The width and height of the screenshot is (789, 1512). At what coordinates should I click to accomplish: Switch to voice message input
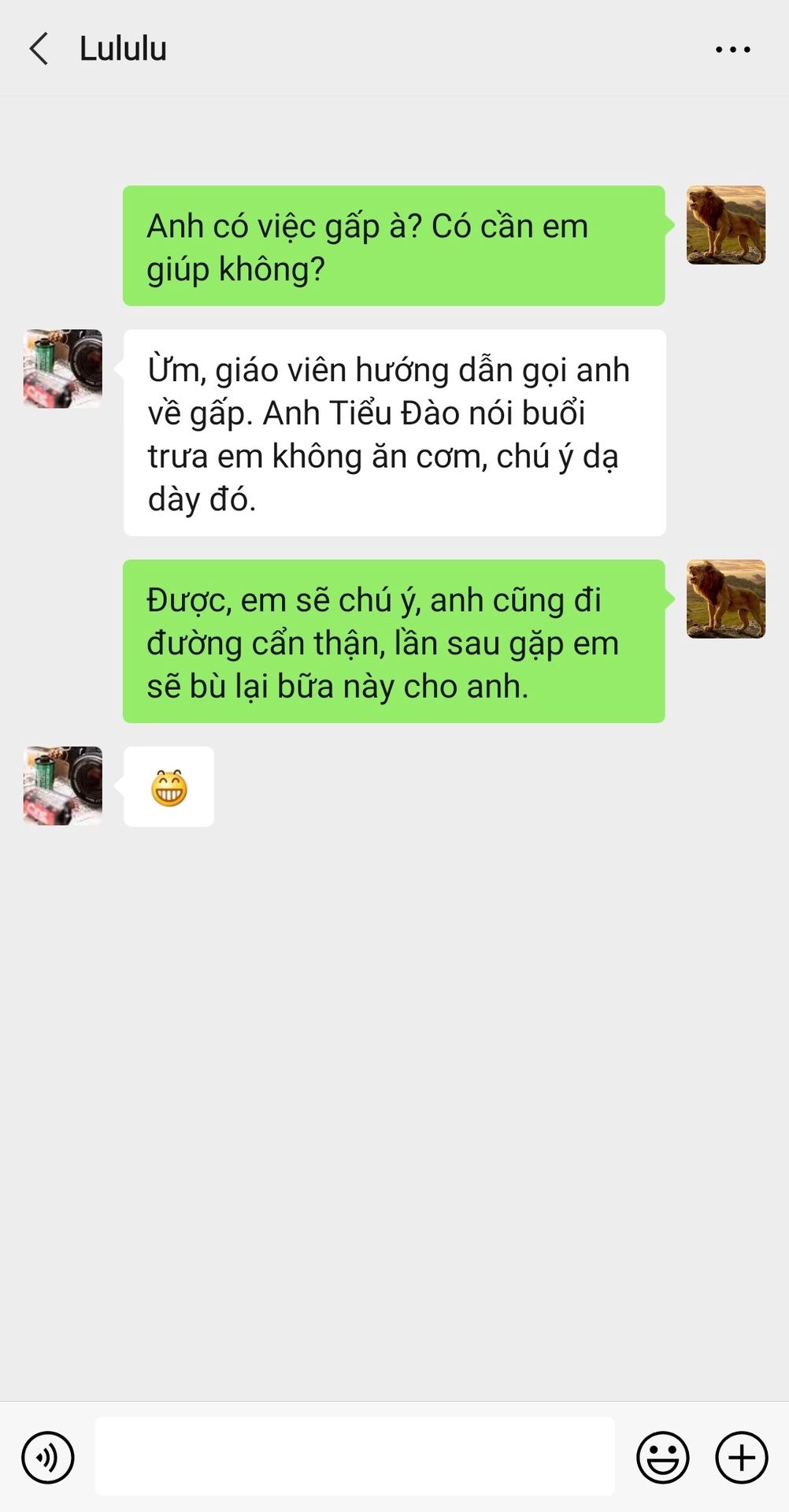(48, 1457)
